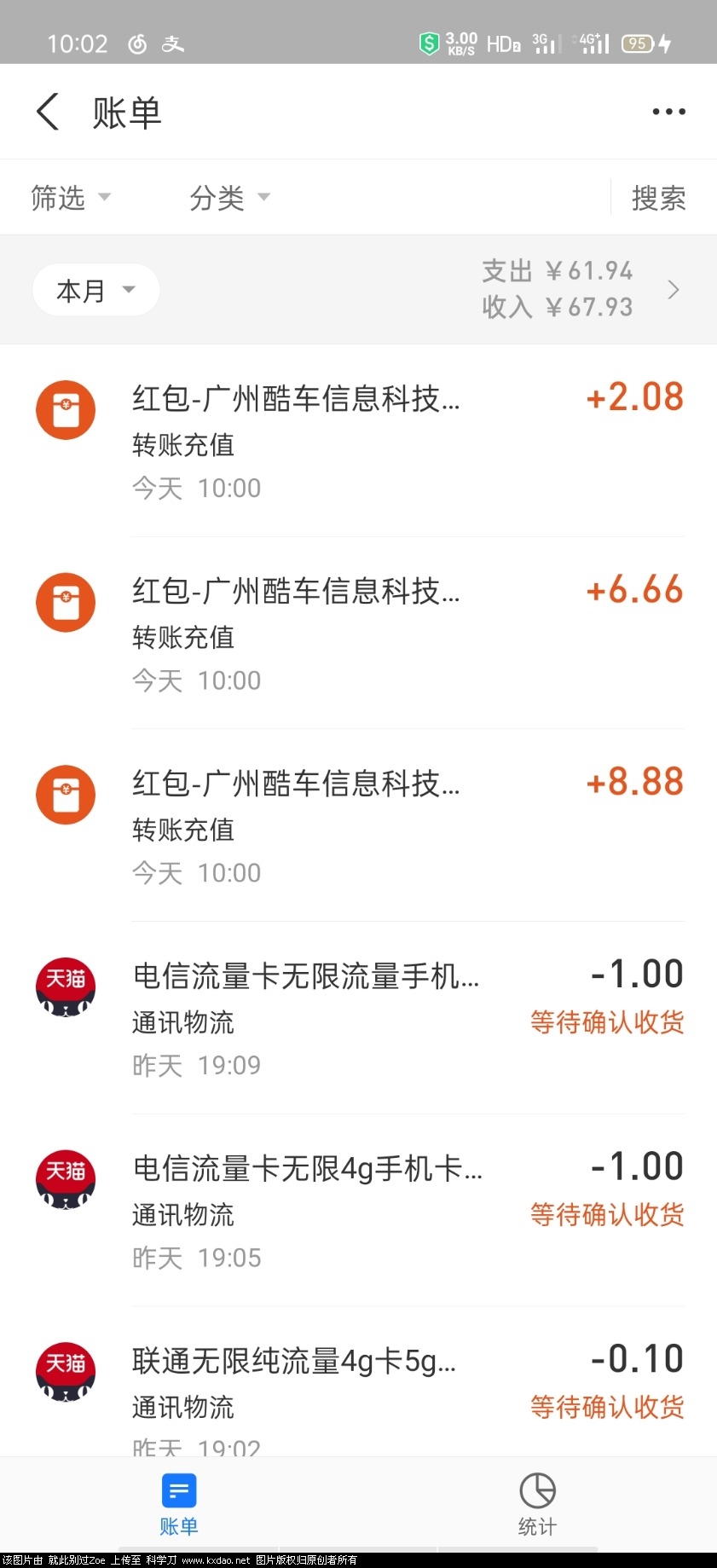Open the 电信流量卡无限4g手机卡 order

[x=358, y=1211]
